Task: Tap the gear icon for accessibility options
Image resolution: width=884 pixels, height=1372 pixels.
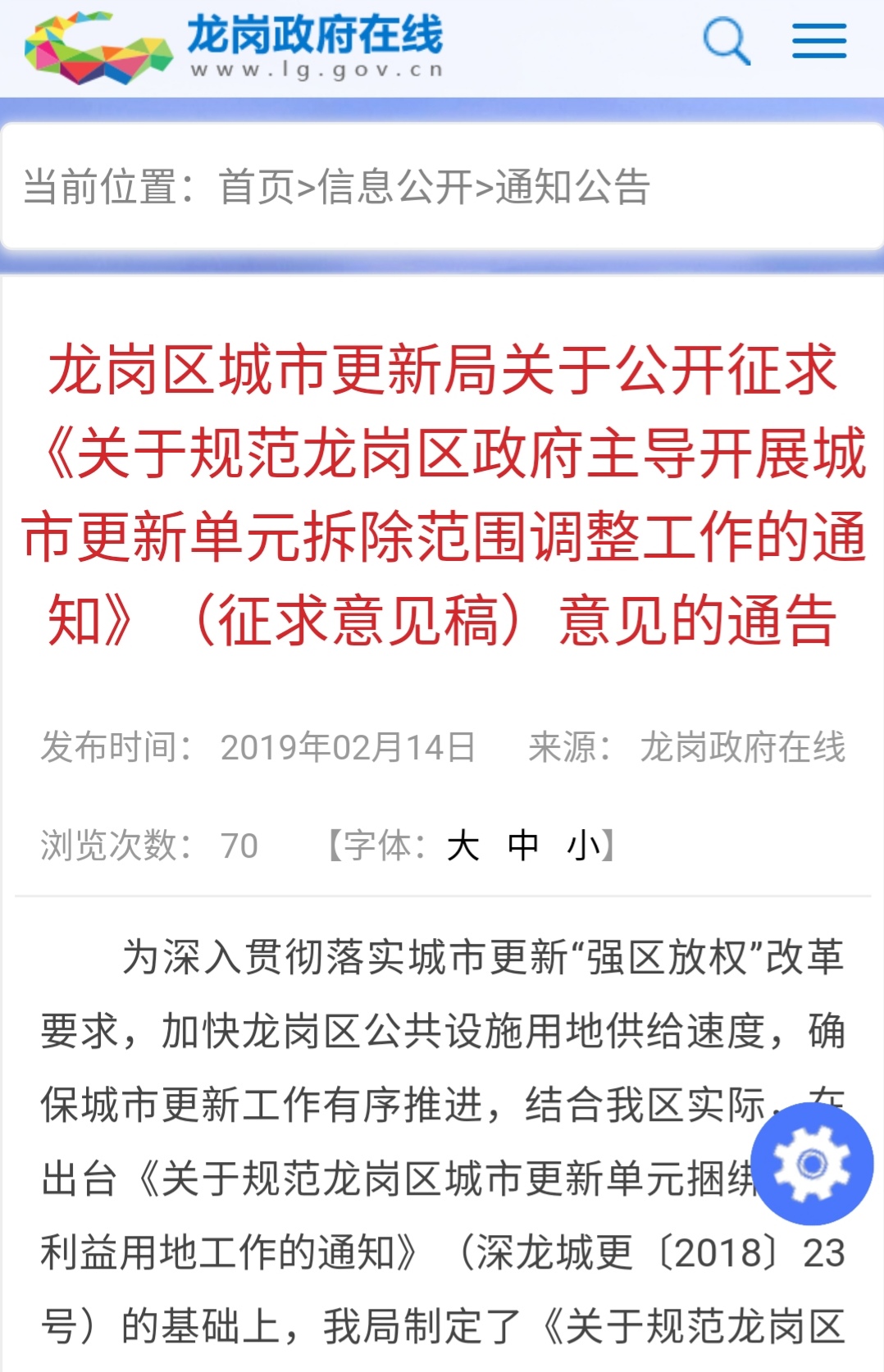Action: coord(813,1165)
